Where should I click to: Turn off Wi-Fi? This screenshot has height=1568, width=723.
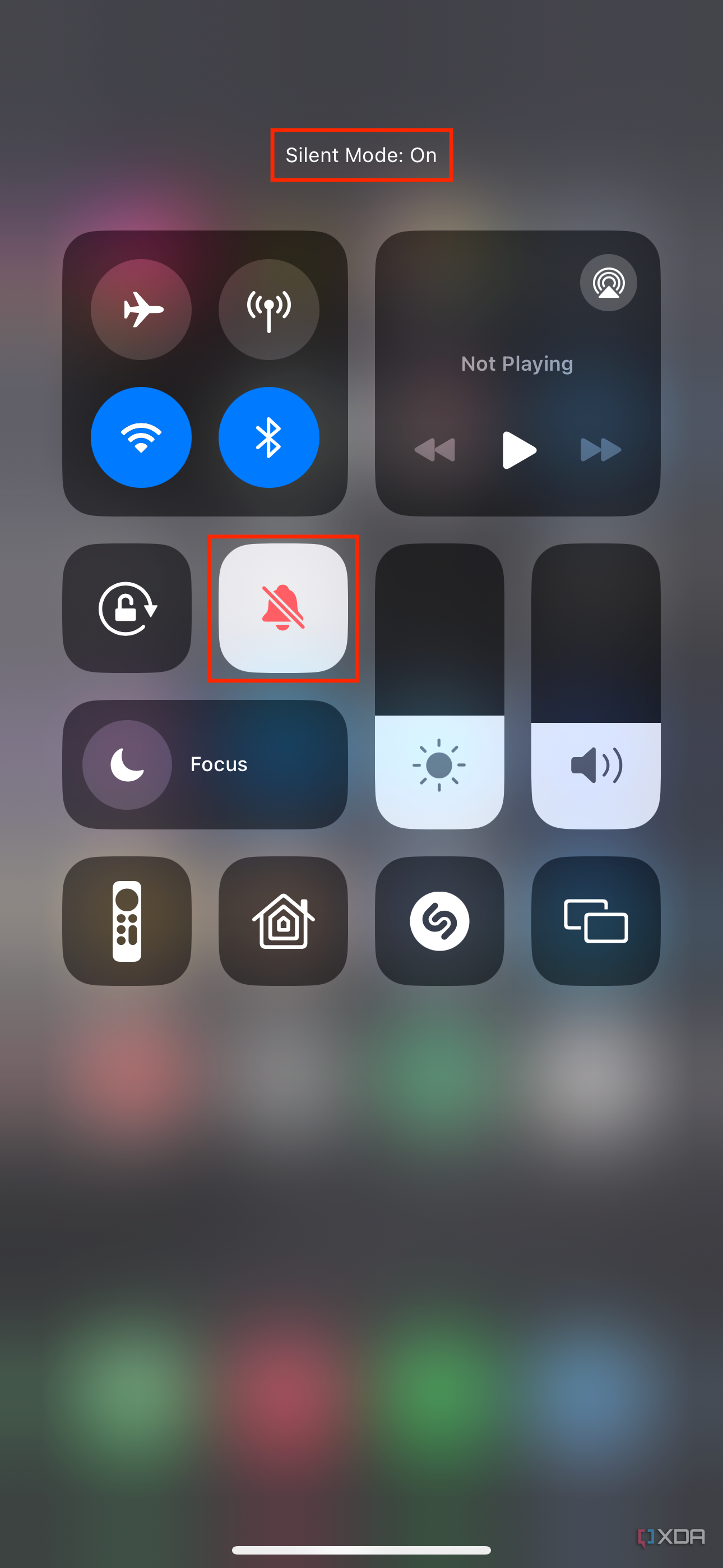coord(141,437)
